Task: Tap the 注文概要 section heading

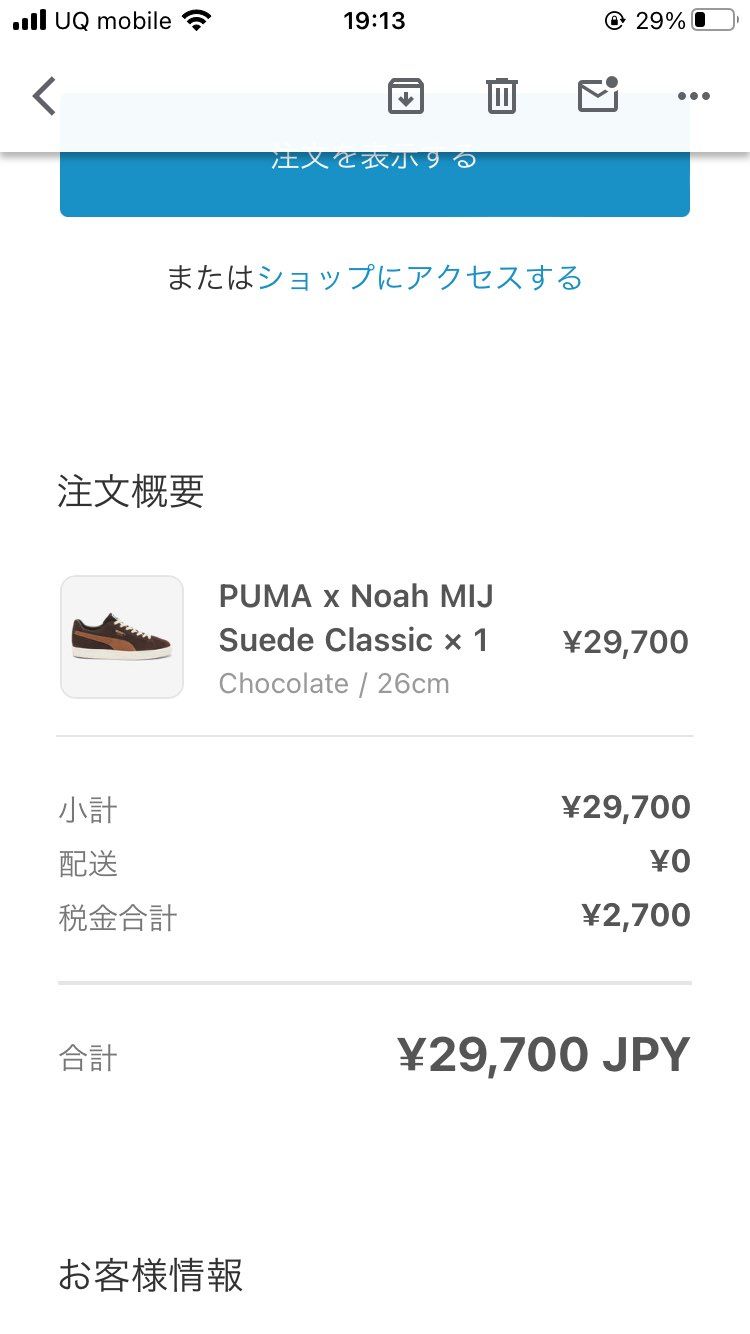Action: pos(130,492)
